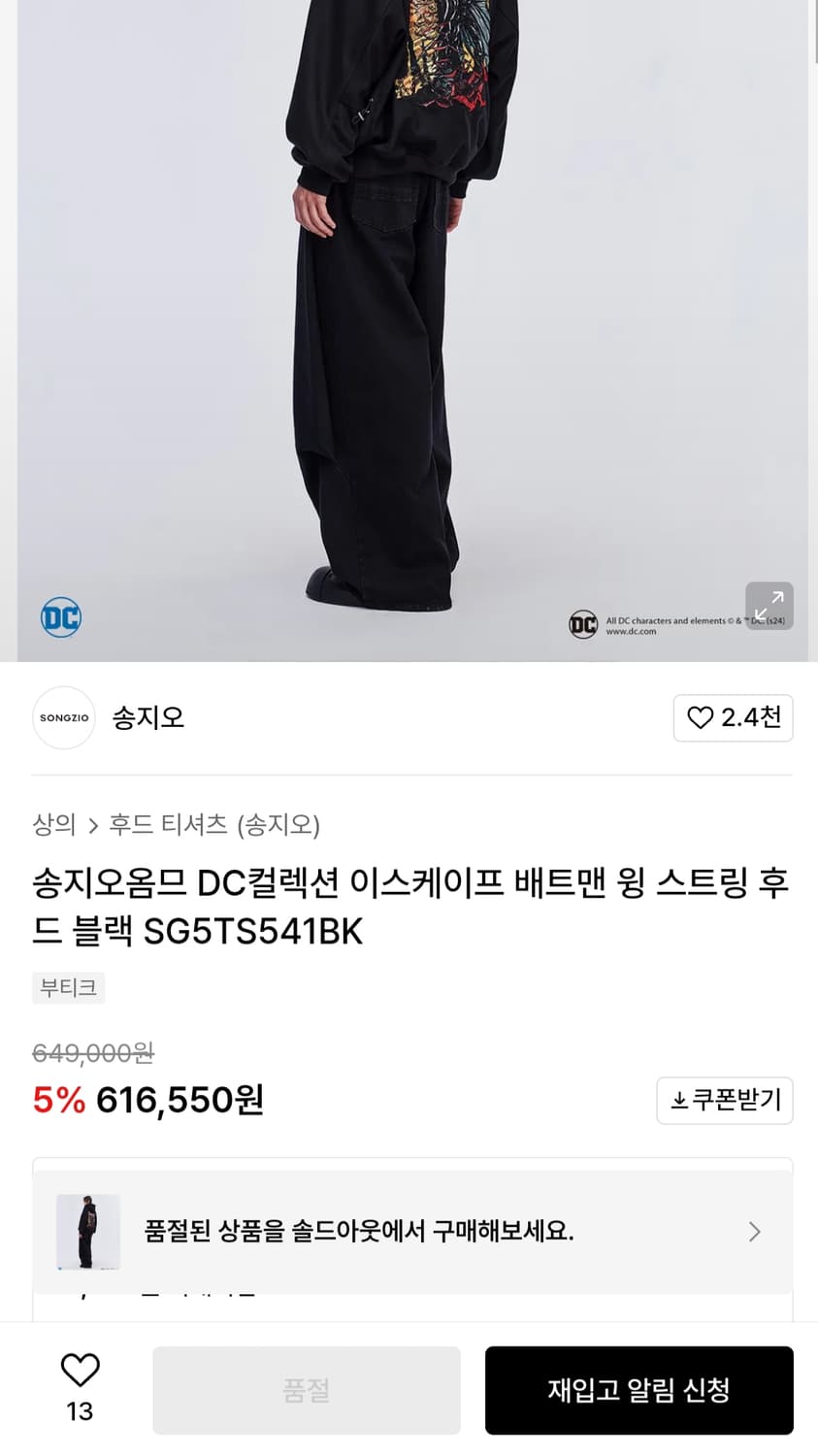Open the 후드 티셔츠 (송지오) category

click(x=215, y=826)
